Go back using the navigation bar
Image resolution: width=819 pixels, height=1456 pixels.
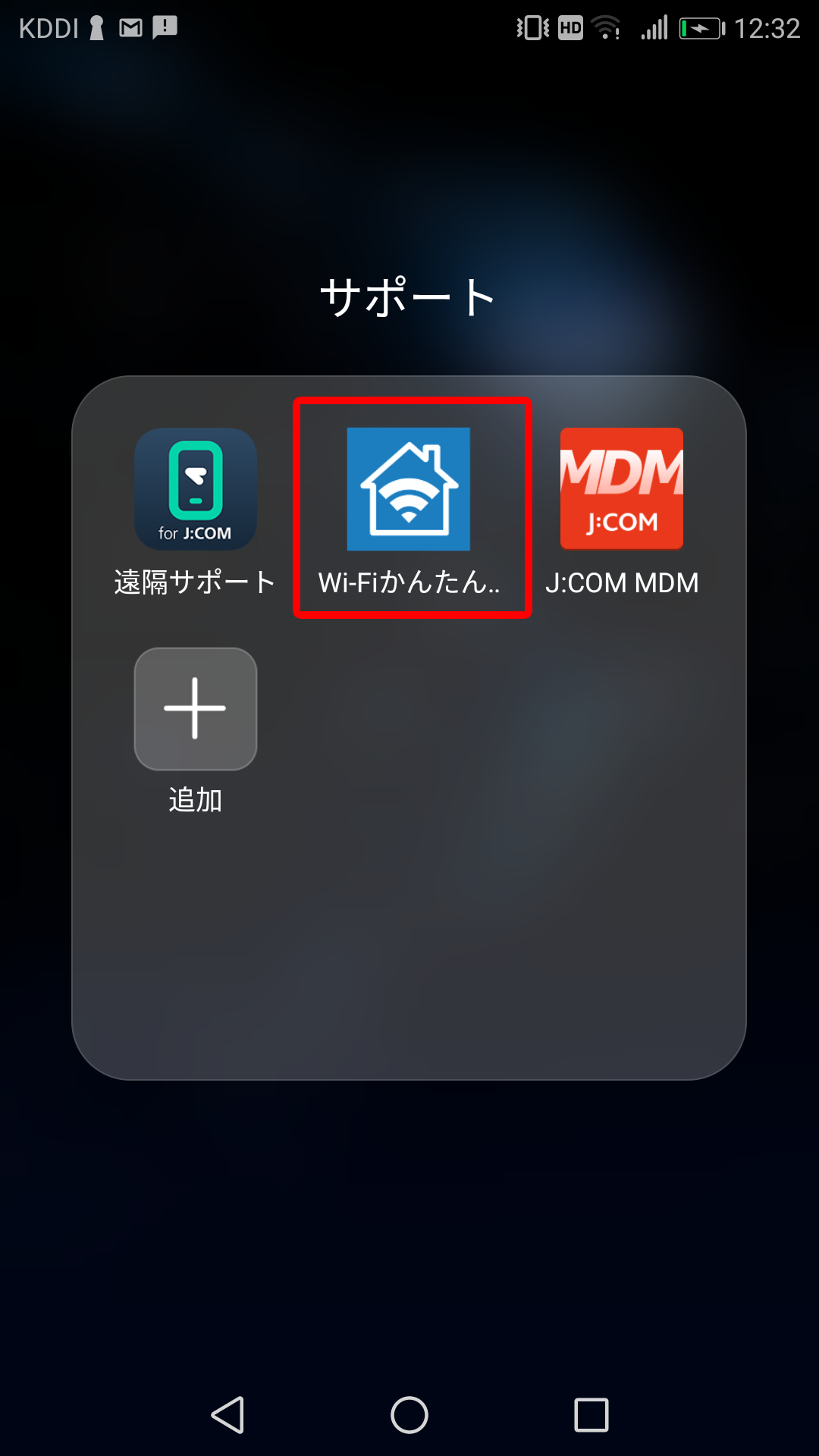[x=227, y=1415]
